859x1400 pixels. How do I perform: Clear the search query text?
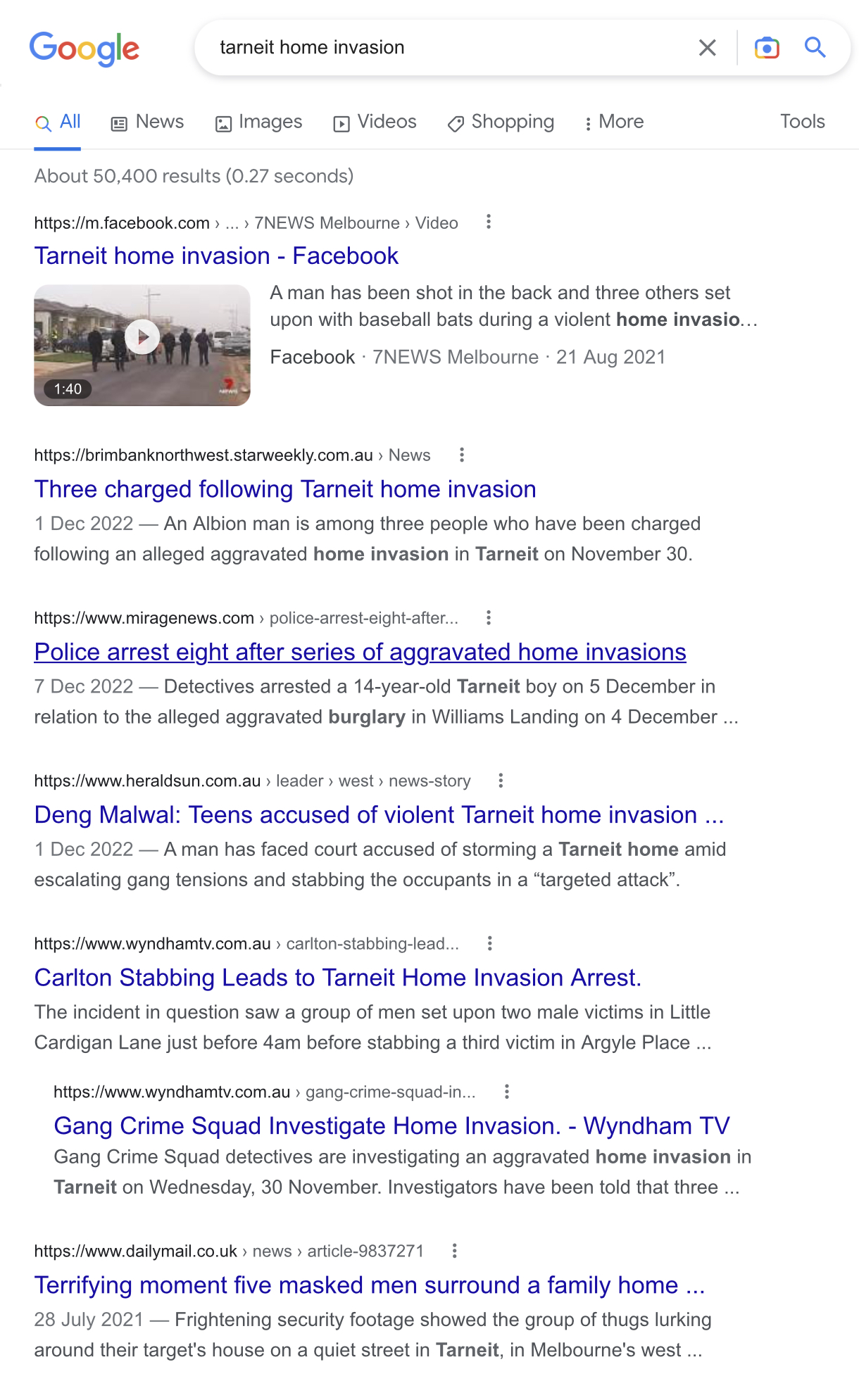pos(707,48)
